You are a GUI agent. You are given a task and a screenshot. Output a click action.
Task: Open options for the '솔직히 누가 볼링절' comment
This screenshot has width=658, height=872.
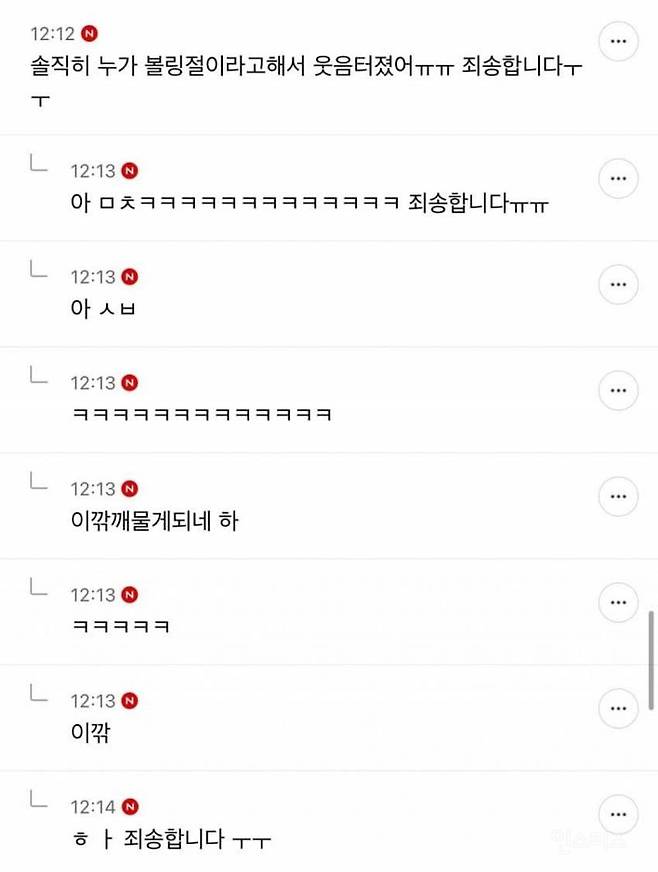618,42
